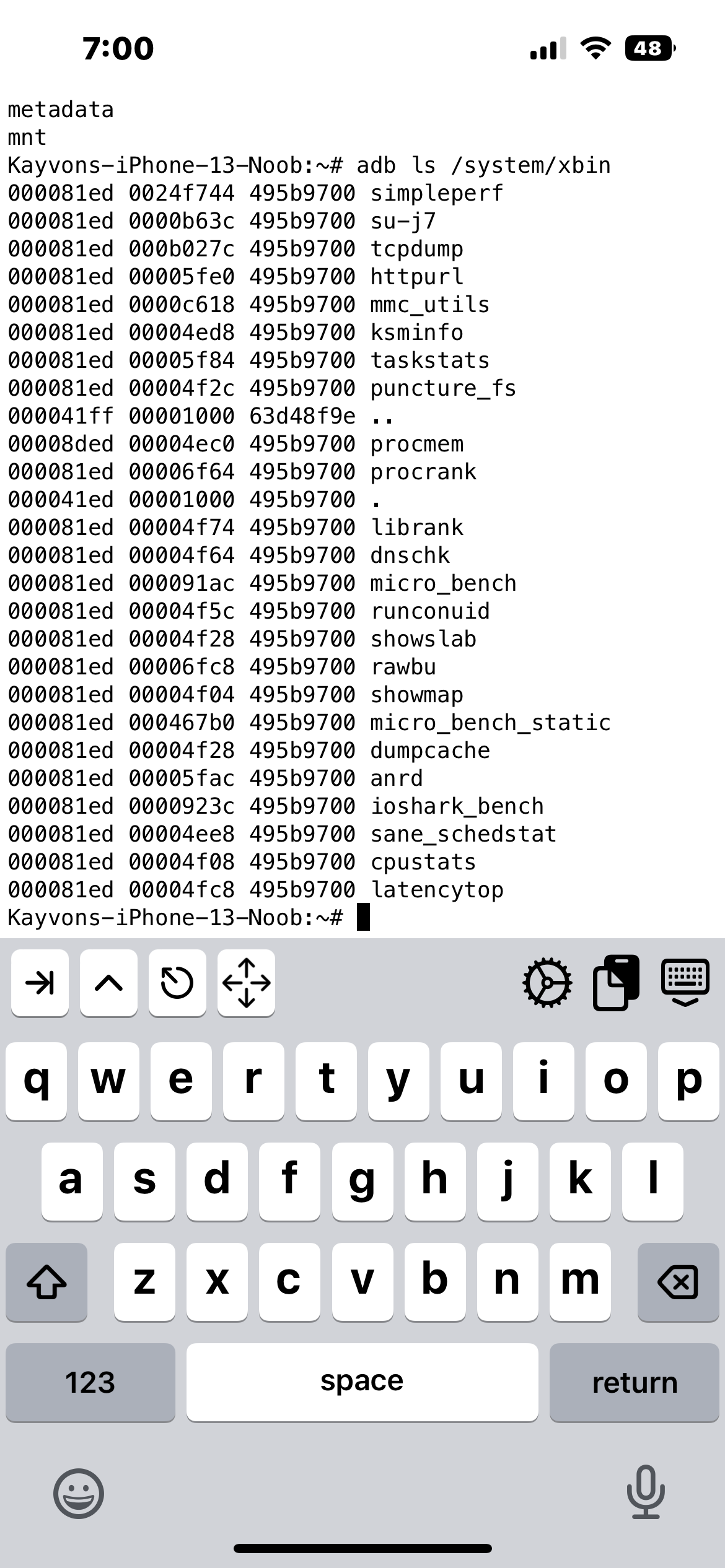The height and width of the screenshot is (1568, 725).
Task: Tap the backspace key
Action: pos(678,1281)
